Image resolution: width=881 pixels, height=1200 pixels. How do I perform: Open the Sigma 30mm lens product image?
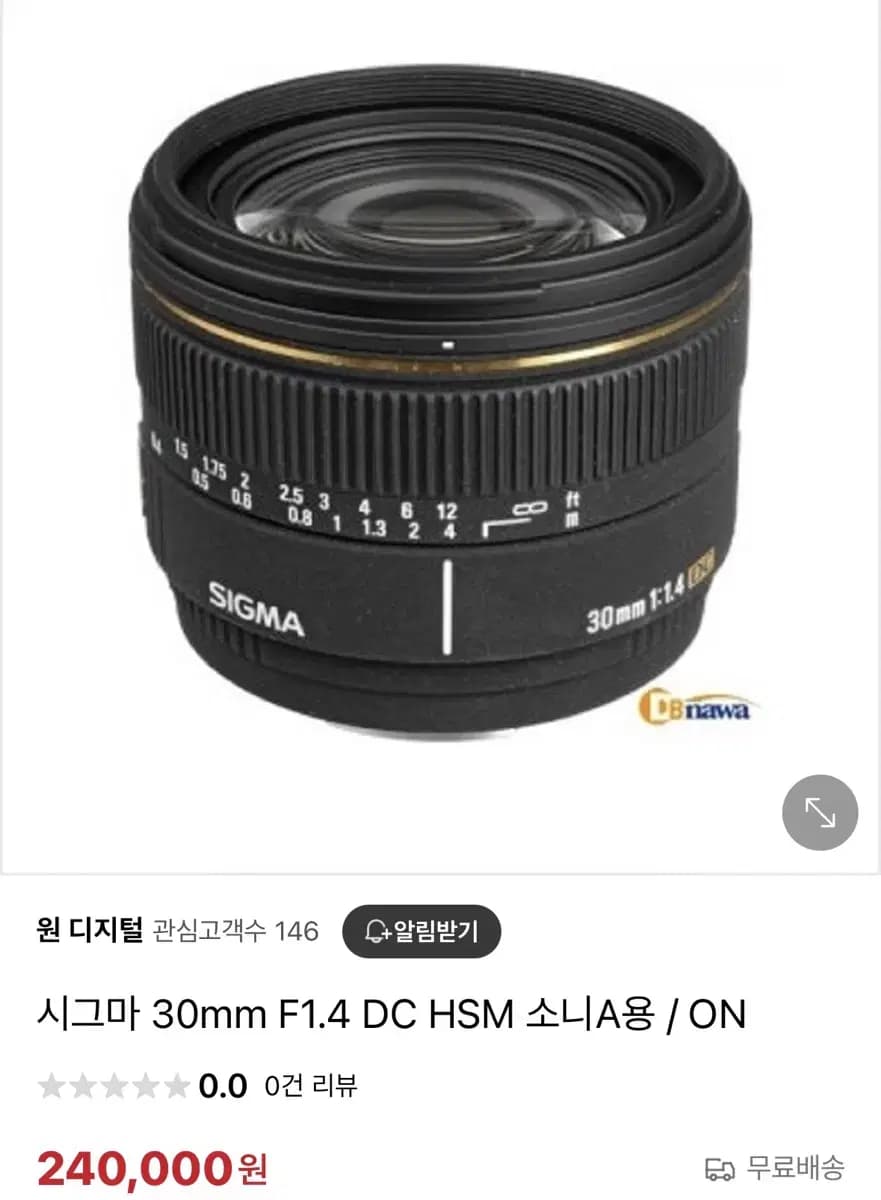(440, 400)
